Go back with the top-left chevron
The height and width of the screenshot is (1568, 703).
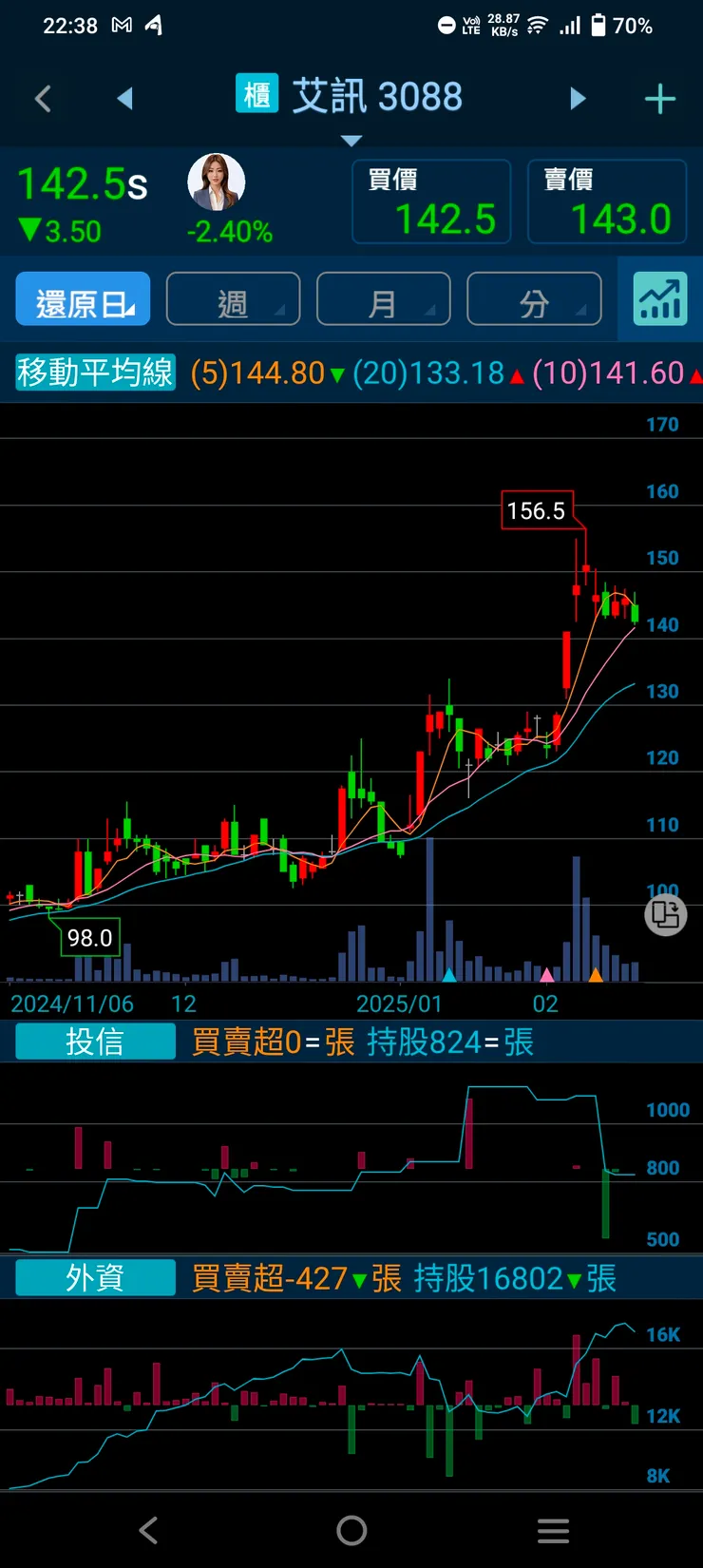(43, 98)
